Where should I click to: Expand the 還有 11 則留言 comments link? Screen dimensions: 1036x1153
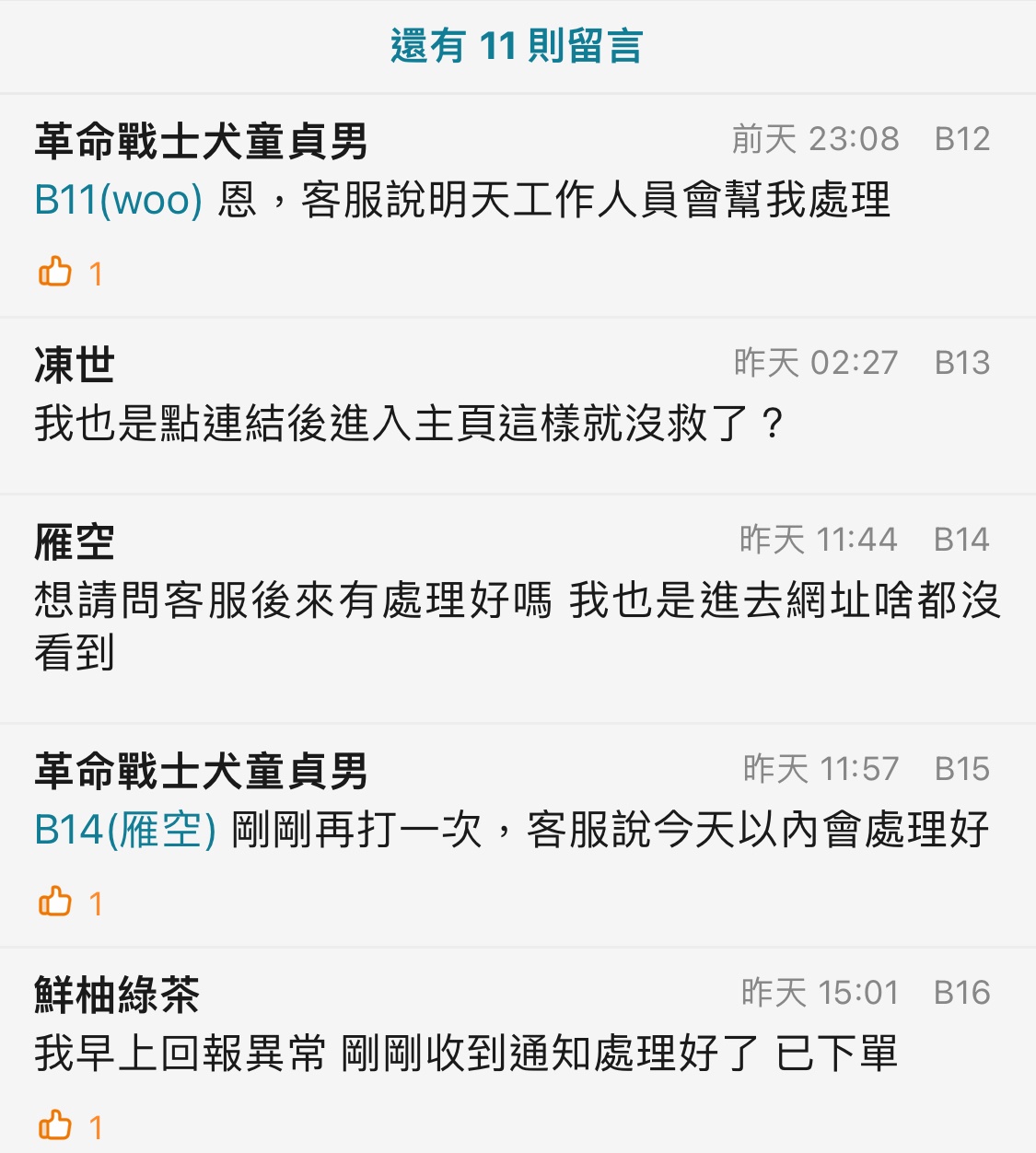[517, 46]
